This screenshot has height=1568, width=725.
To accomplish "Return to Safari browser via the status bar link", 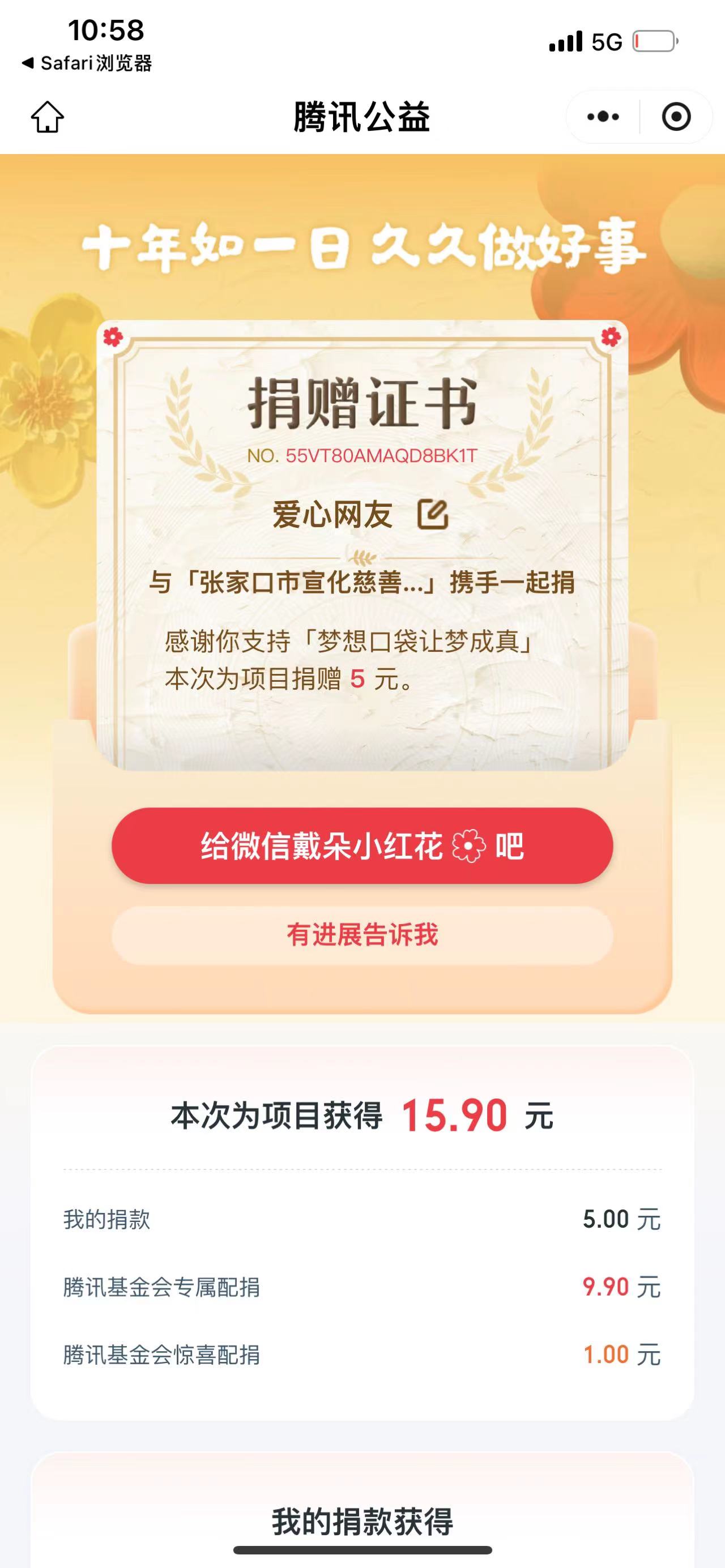I will pyautogui.click(x=87, y=63).
